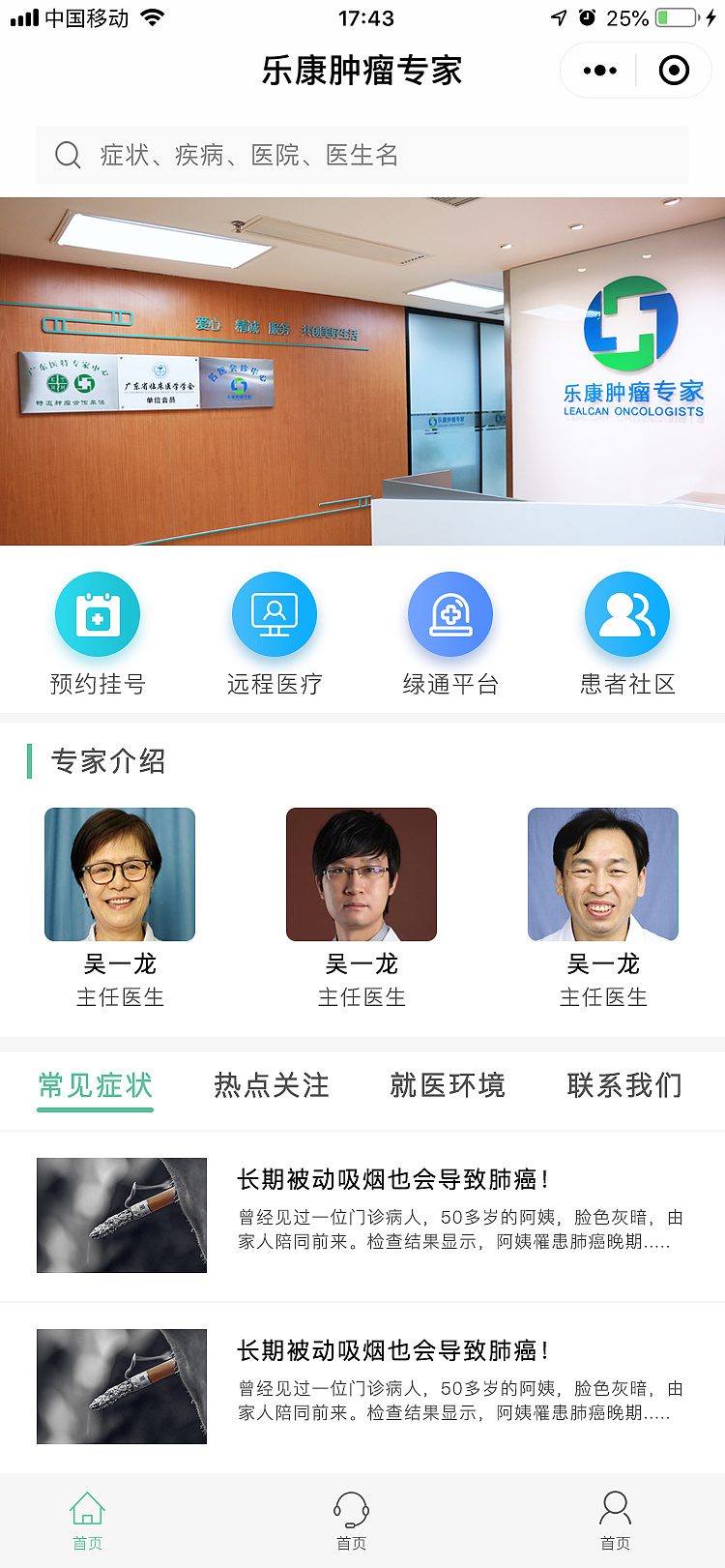Screen dimensions: 725x1568
Task: Tap the home icon in bottom navigation
Action: [x=87, y=1509]
